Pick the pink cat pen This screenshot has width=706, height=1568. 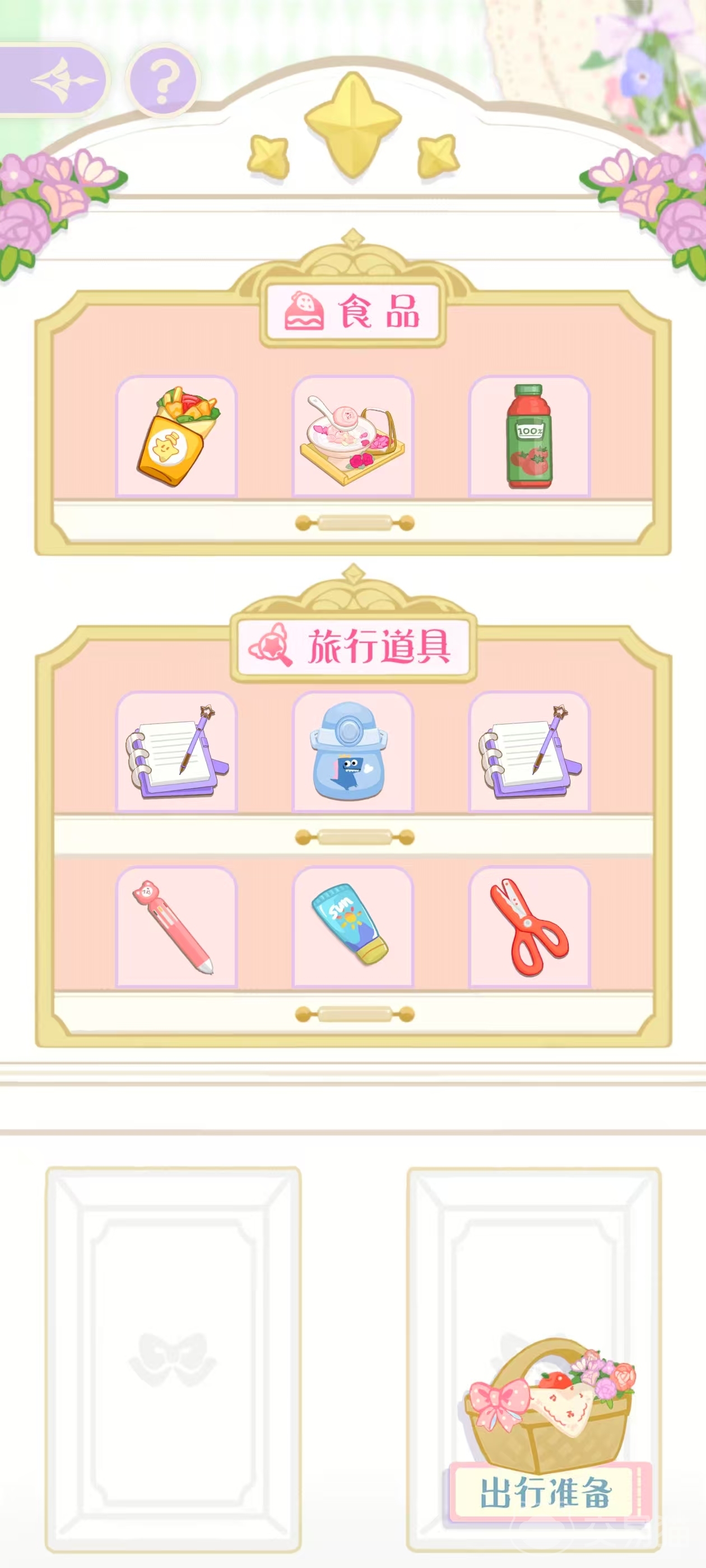(x=176, y=926)
